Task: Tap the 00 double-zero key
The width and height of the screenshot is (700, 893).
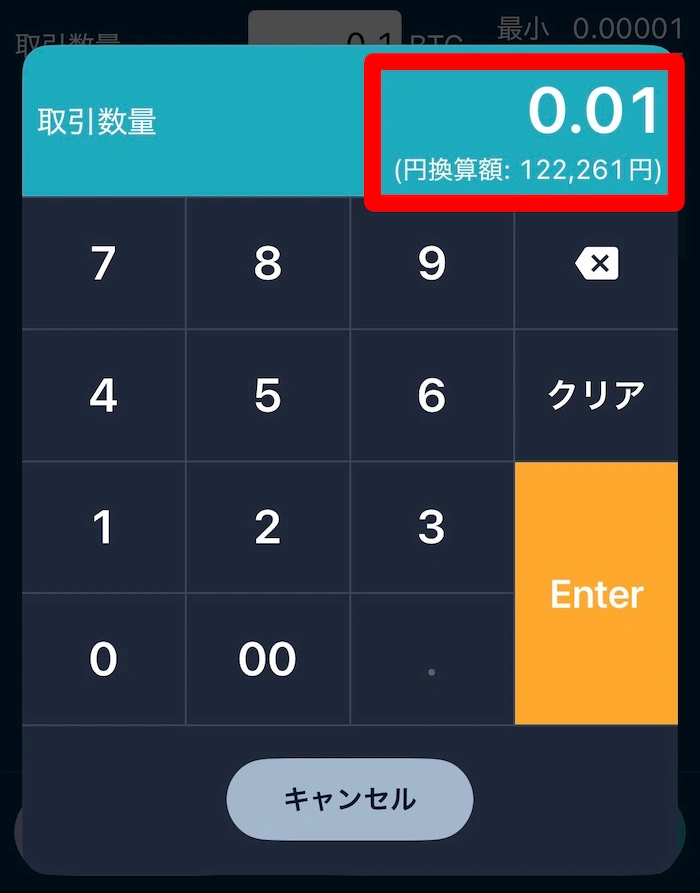Action: click(x=267, y=659)
